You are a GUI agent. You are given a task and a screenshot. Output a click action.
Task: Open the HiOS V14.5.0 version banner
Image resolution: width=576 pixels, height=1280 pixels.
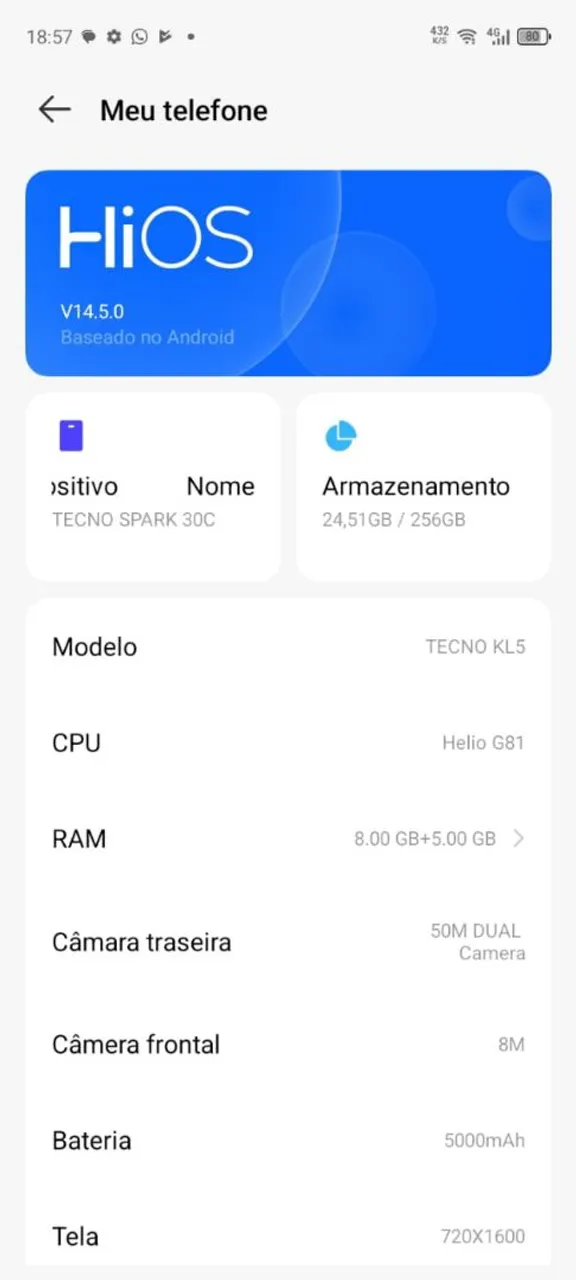click(288, 273)
